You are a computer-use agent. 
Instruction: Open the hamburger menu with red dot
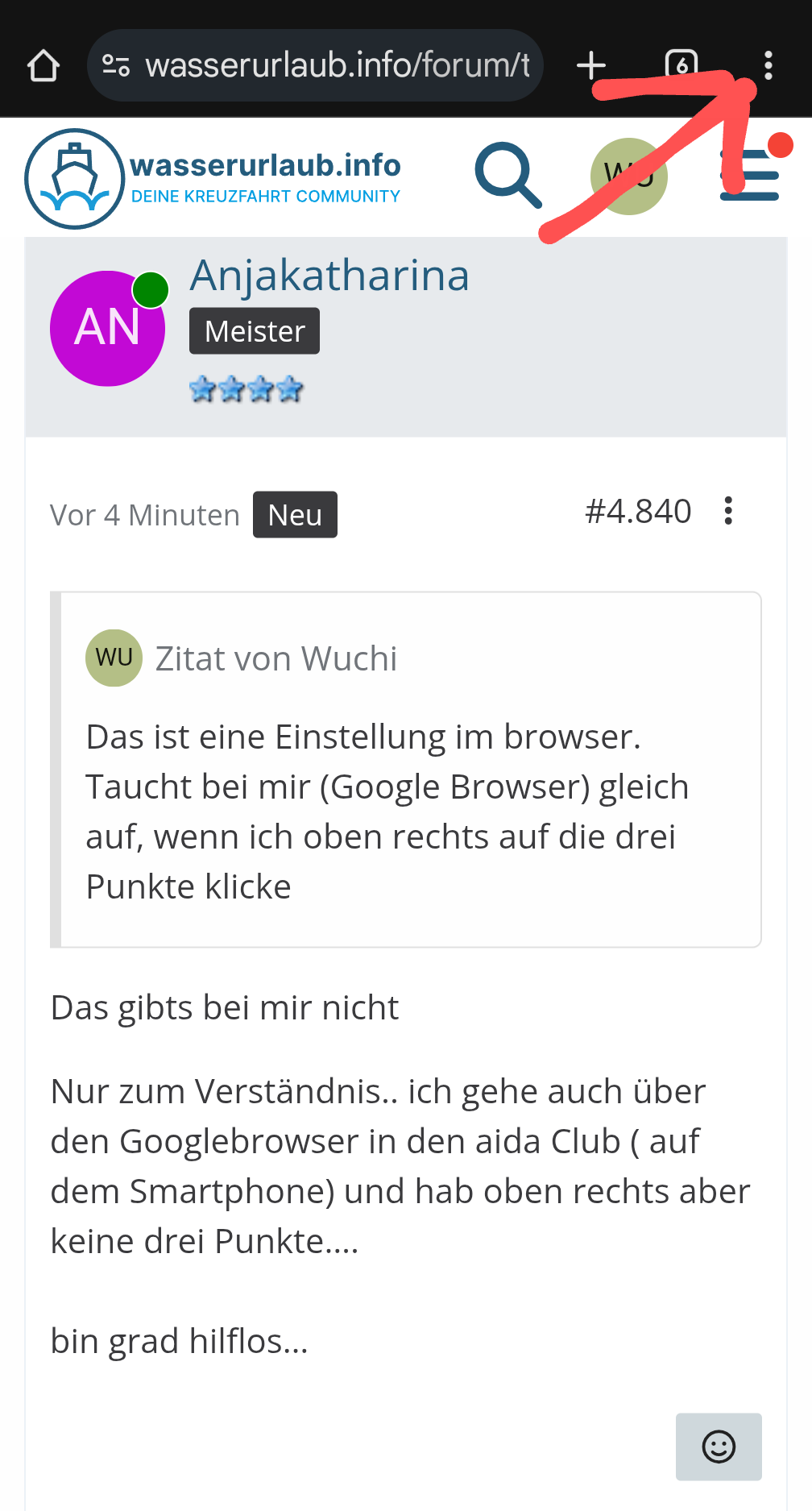pyautogui.click(x=750, y=176)
